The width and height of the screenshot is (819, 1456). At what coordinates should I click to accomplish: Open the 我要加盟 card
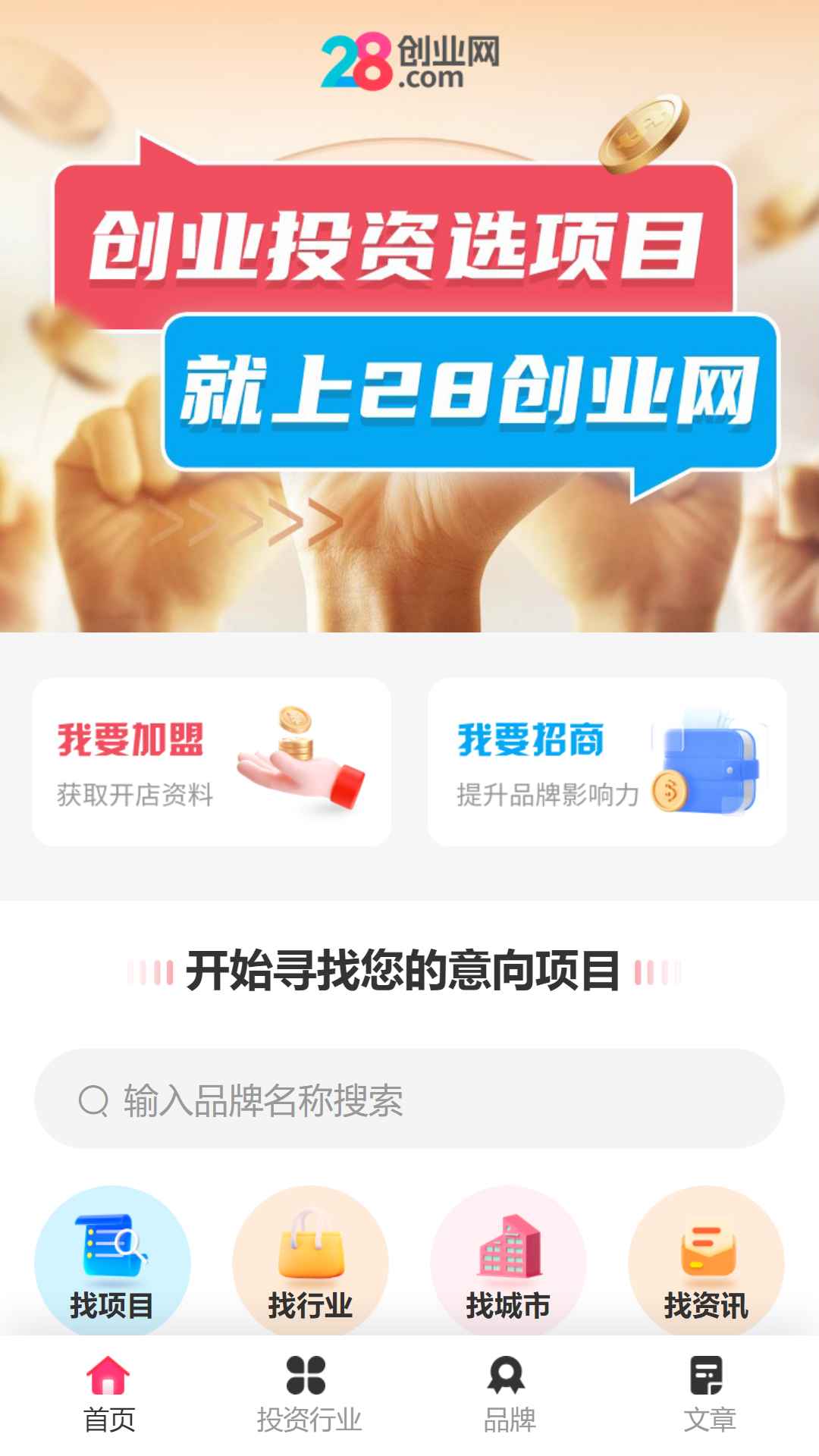tap(212, 762)
